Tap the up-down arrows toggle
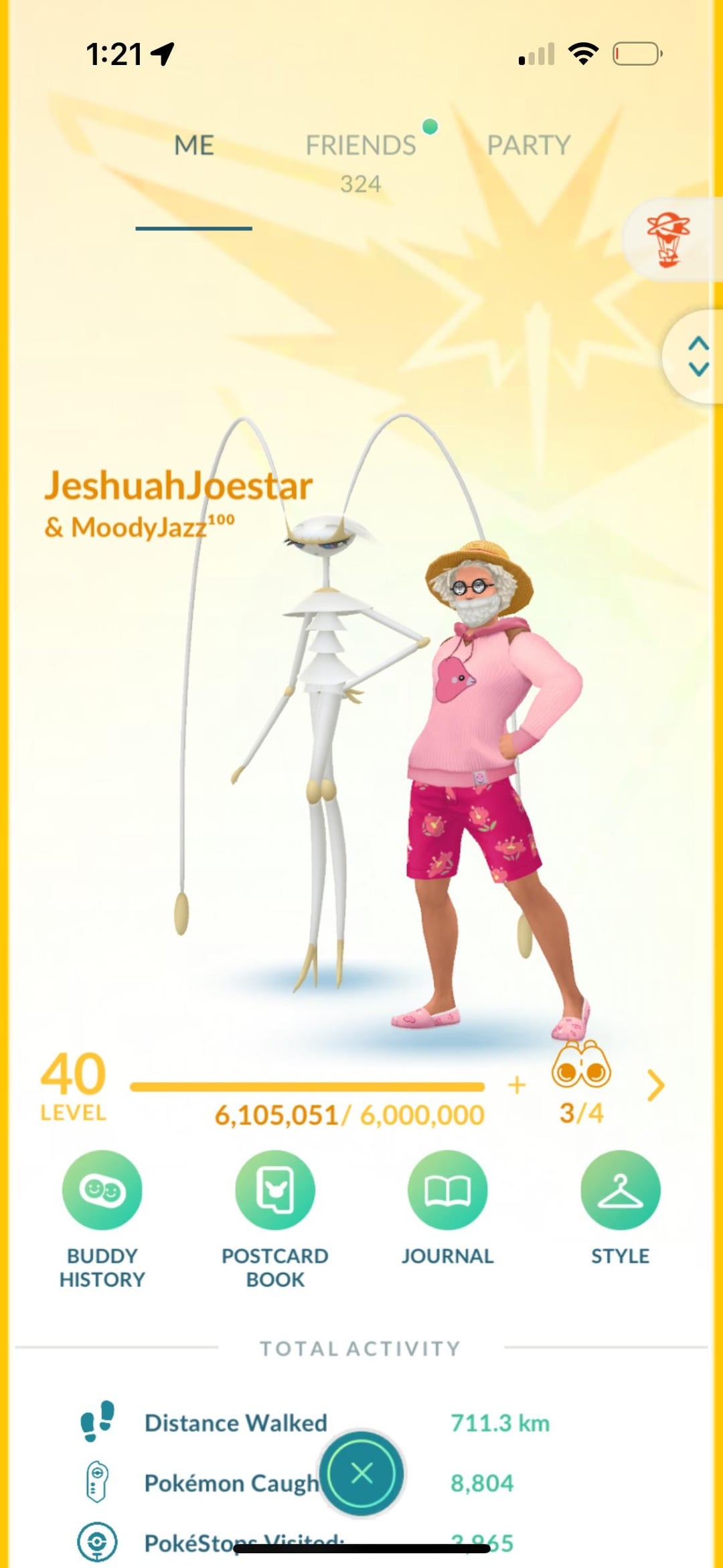 coord(698,356)
